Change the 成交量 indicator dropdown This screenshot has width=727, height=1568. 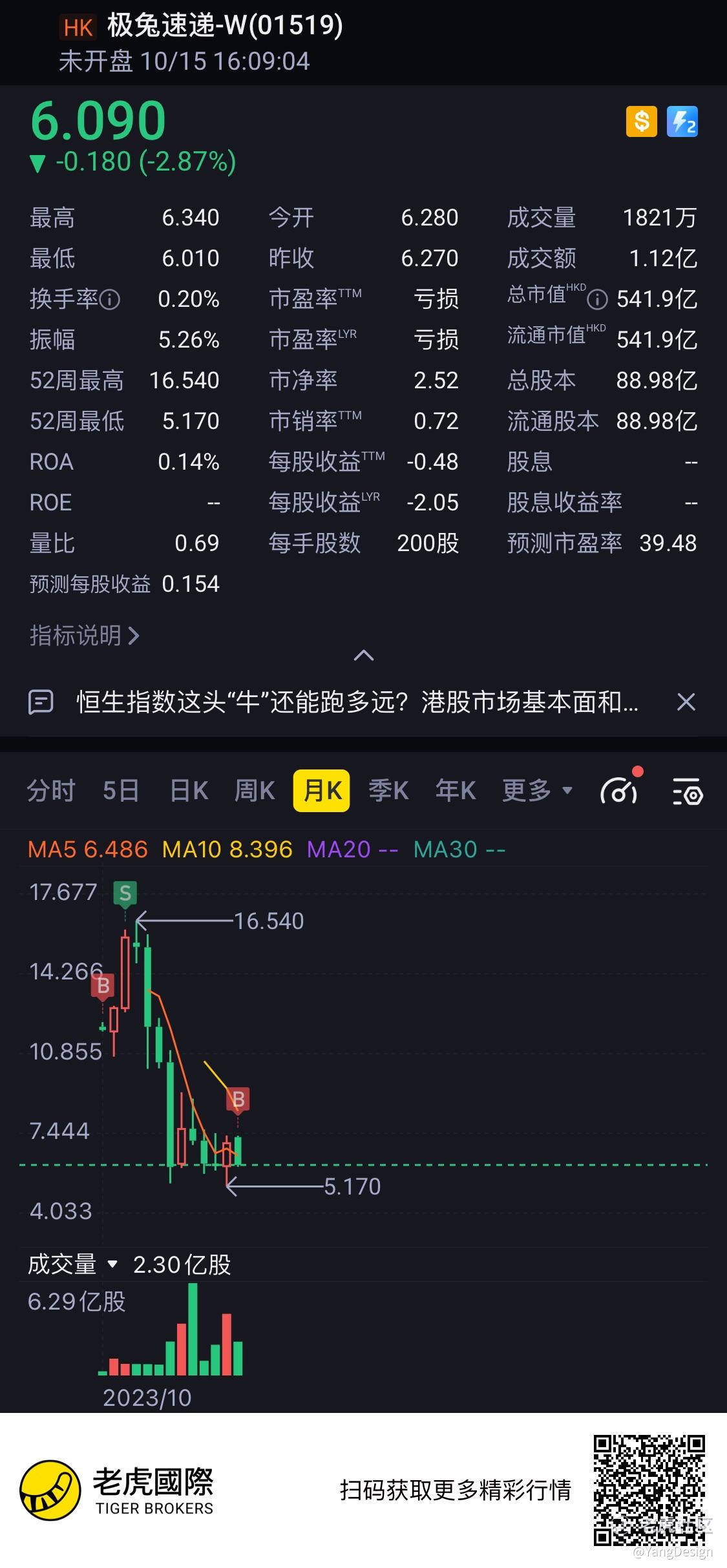pyautogui.click(x=73, y=1264)
